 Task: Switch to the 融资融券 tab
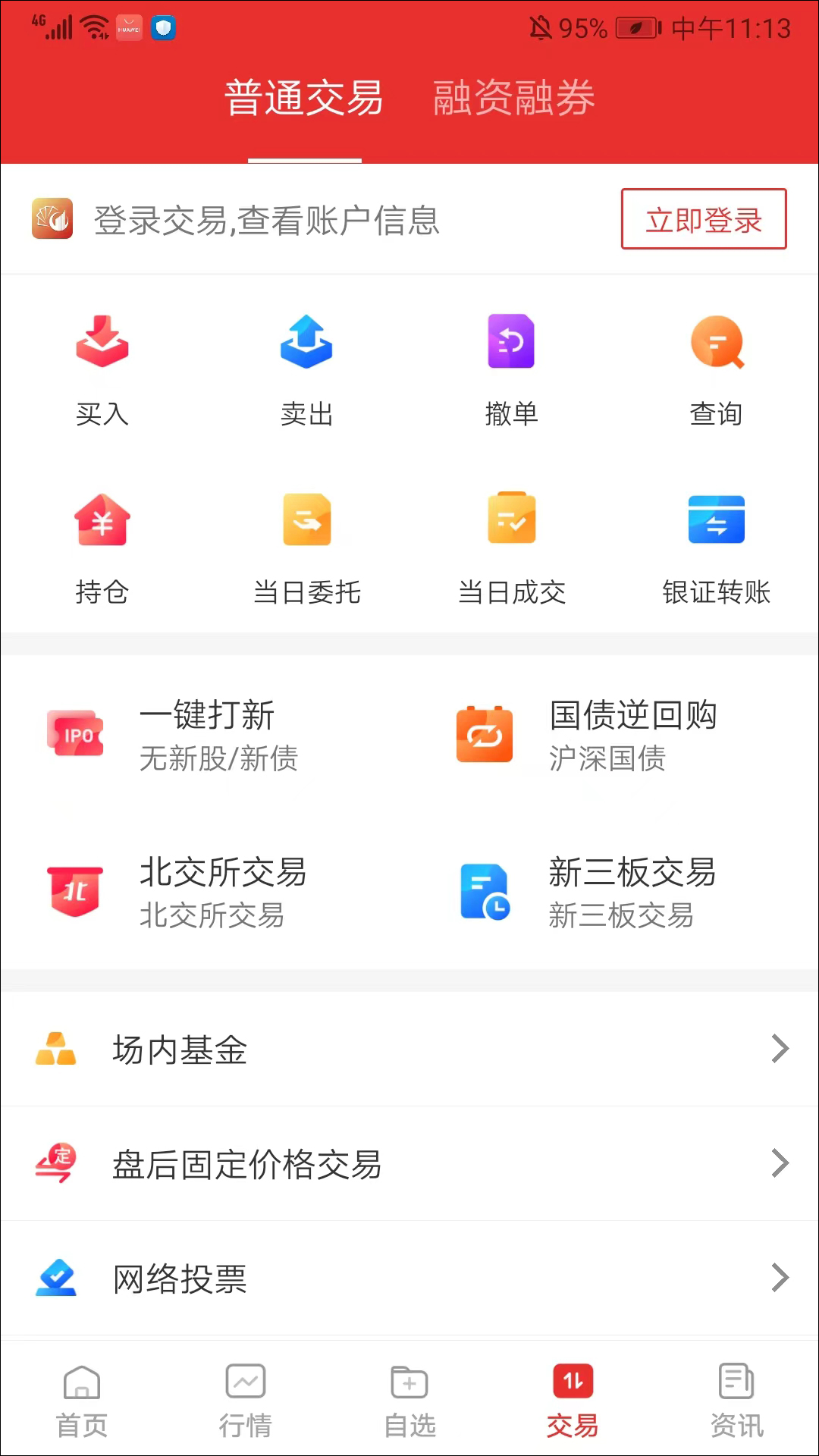pyautogui.click(x=513, y=99)
